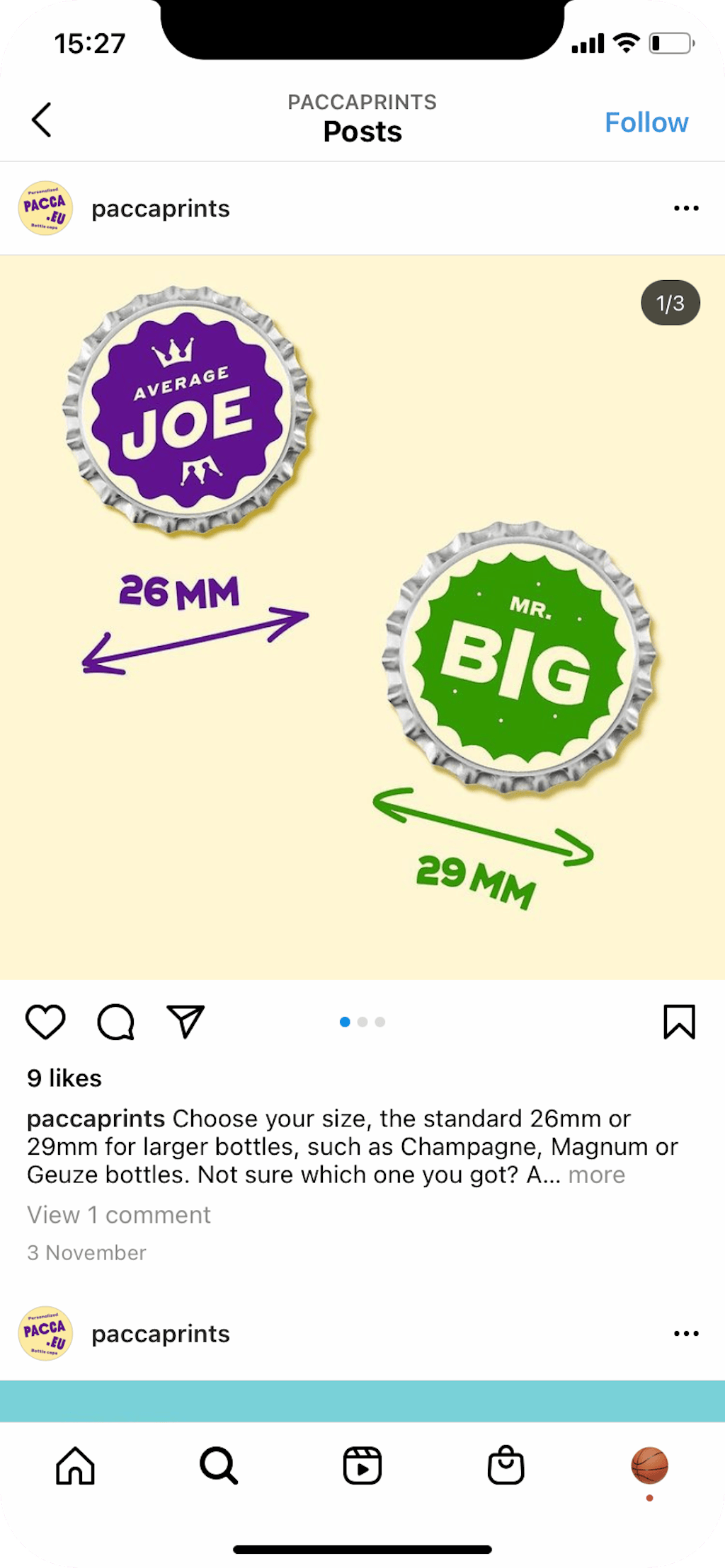This screenshot has width=725, height=1568.
Task: Open the 9 likes list
Action: click(64, 1078)
